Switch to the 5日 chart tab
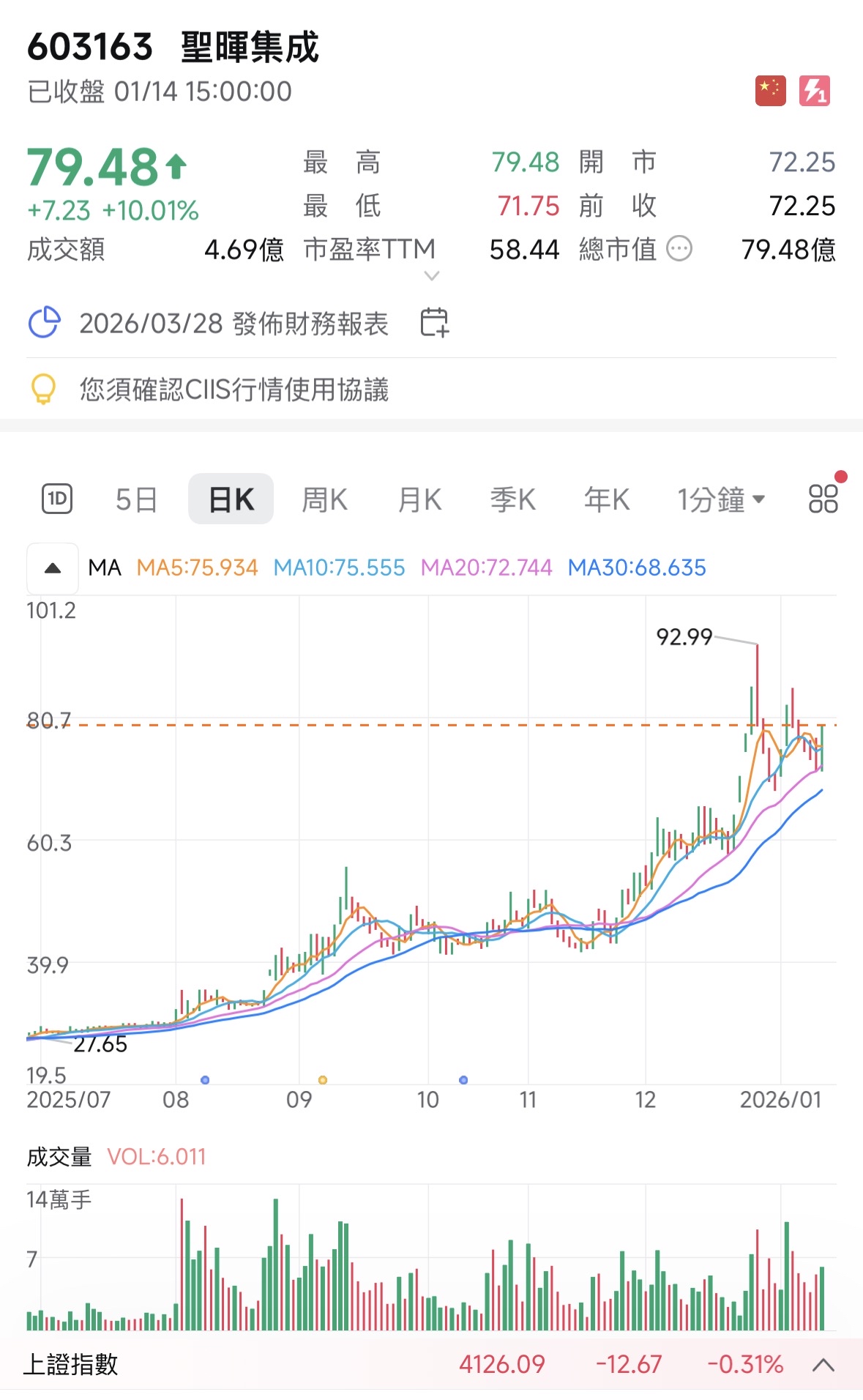This screenshot has width=863, height=1400. (136, 500)
